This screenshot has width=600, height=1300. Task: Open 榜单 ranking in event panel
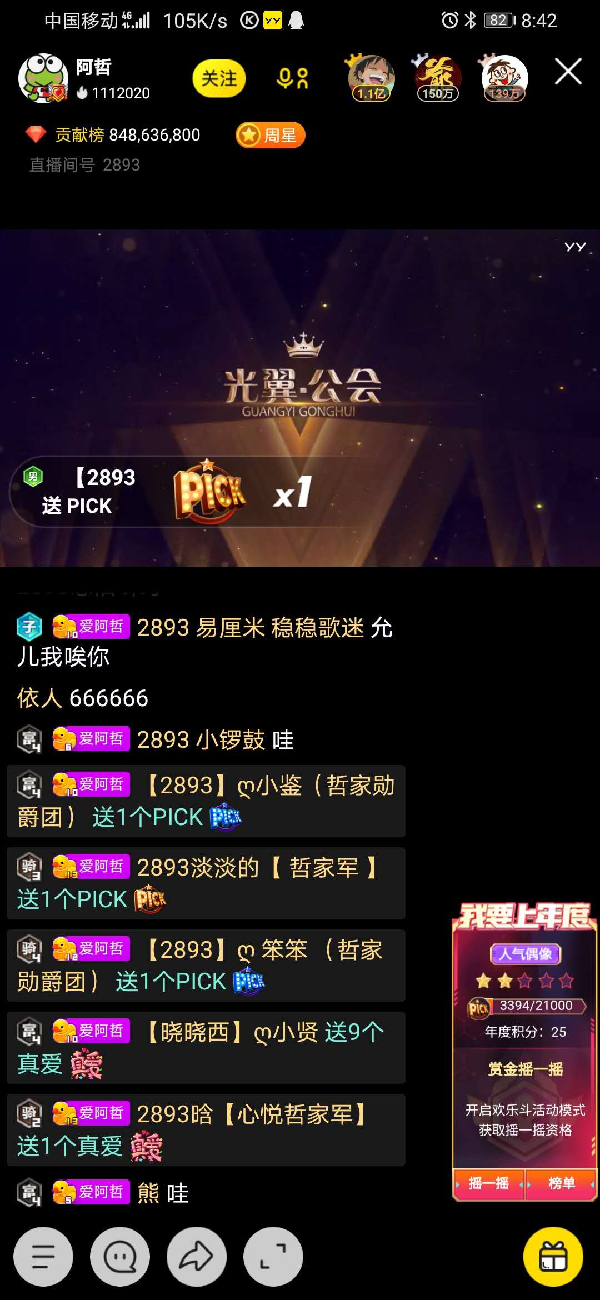click(561, 1183)
